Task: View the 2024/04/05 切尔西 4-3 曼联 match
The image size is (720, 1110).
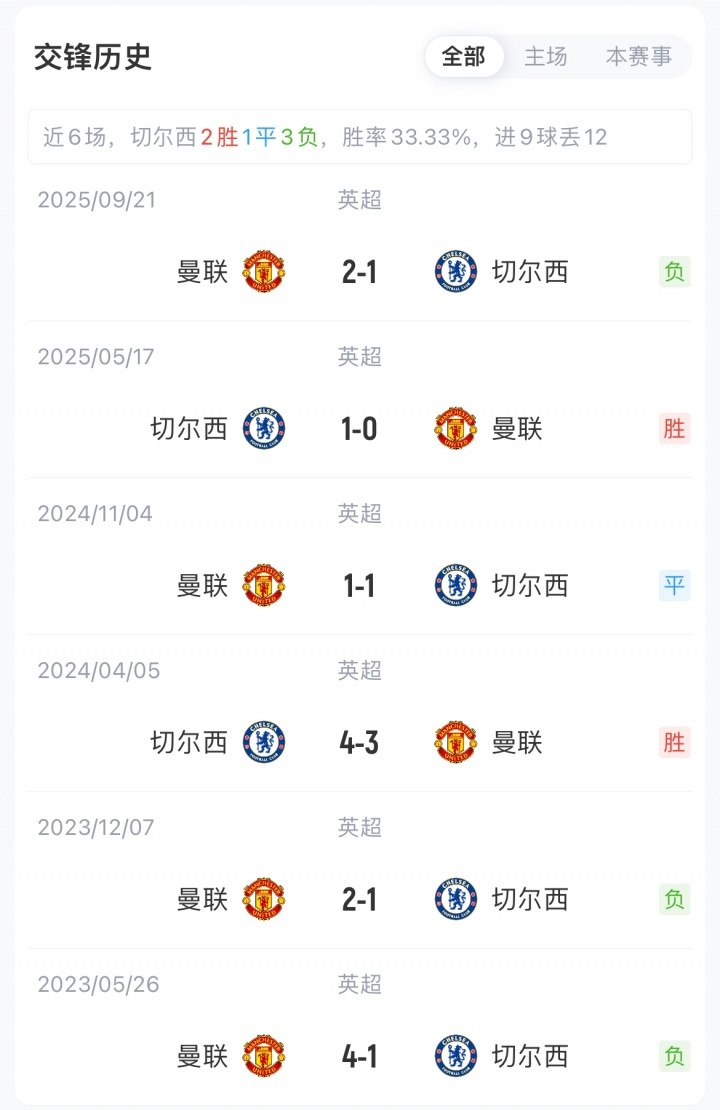Action: coord(359,743)
